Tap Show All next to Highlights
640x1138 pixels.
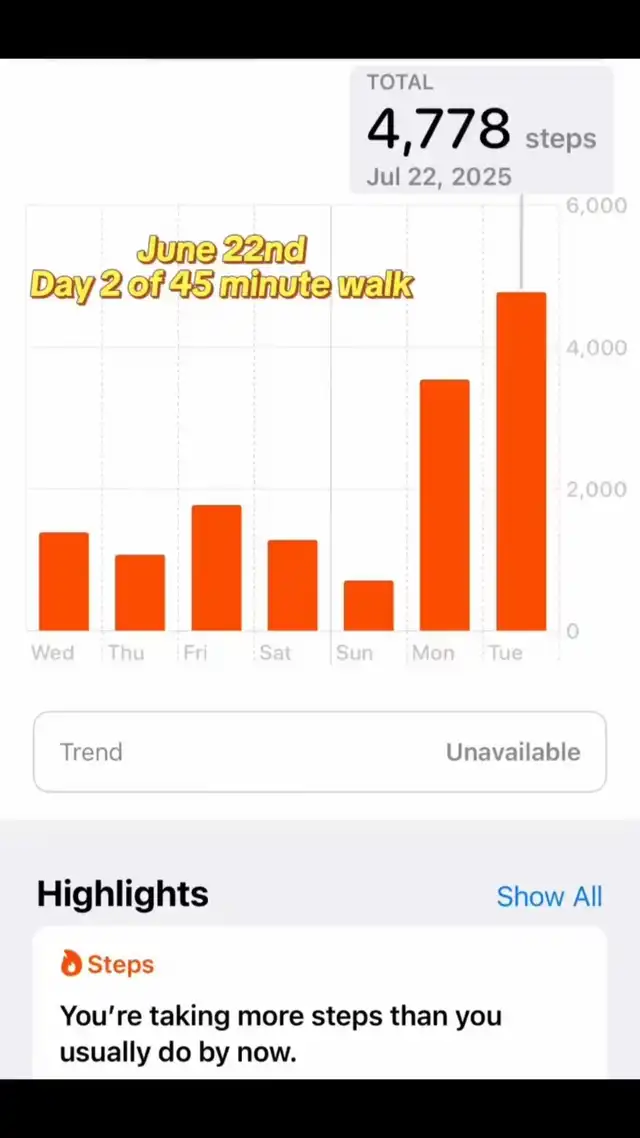pyautogui.click(x=549, y=896)
